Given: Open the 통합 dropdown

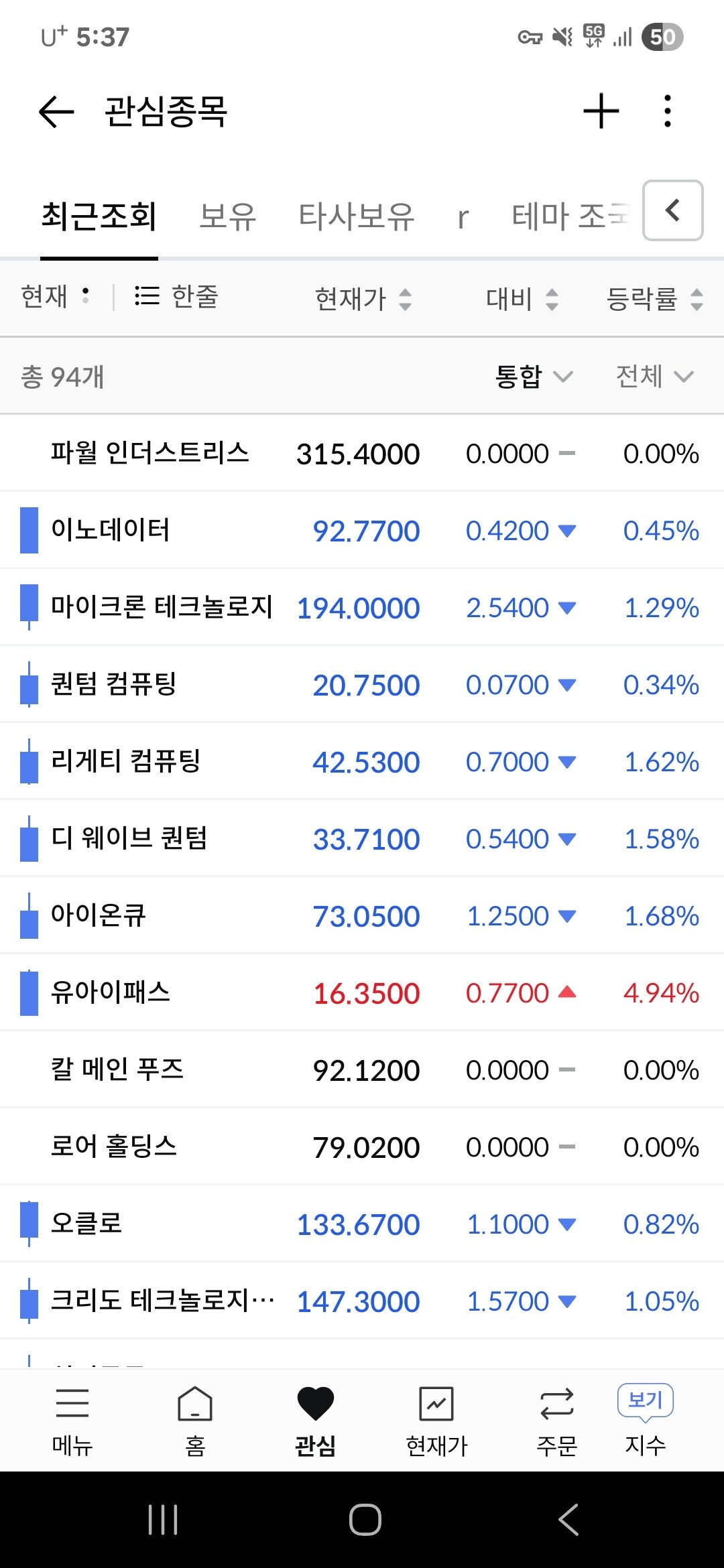Looking at the screenshot, I should pyautogui.click(x=534, y=377).
